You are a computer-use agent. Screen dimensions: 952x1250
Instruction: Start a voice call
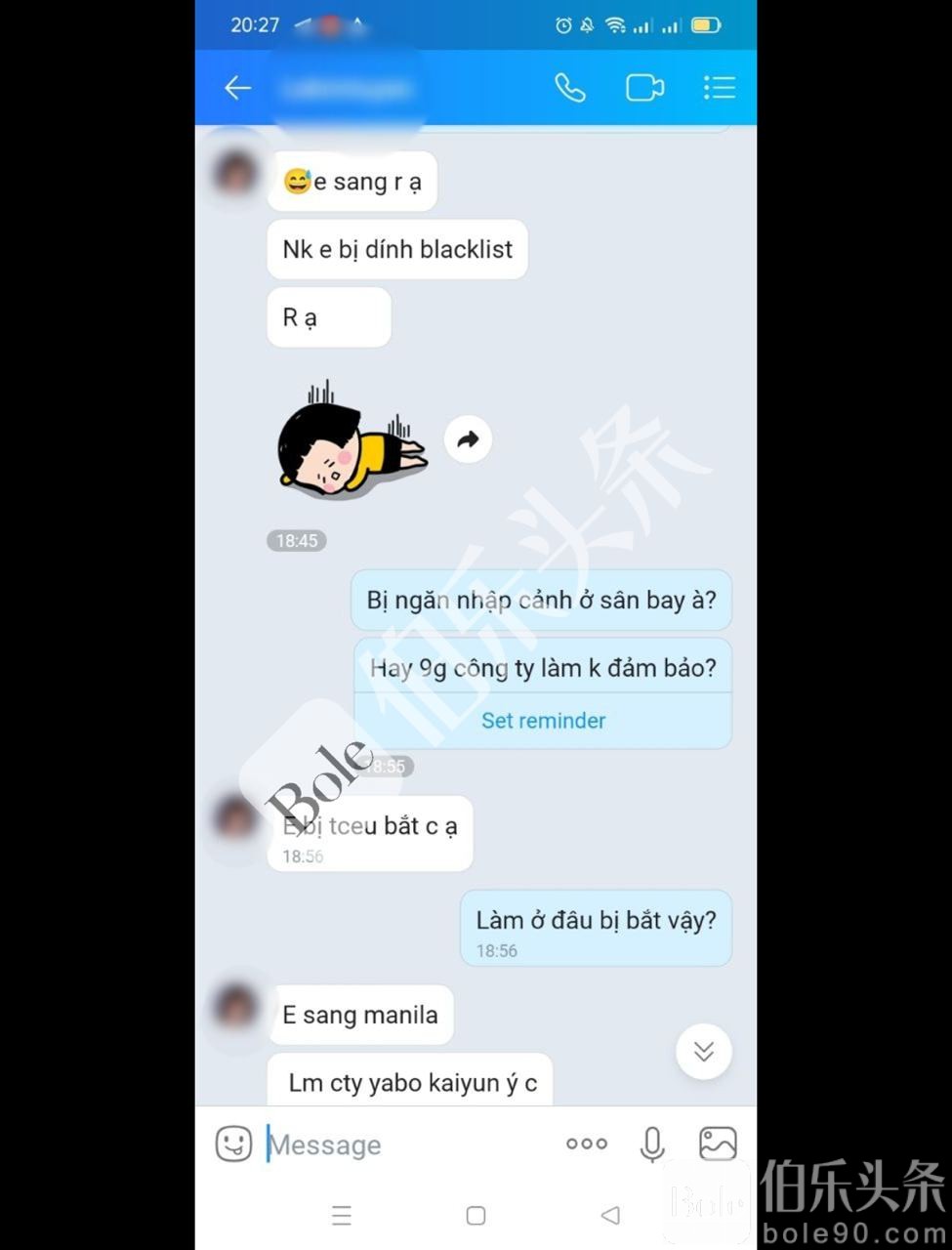pos(570,88)
